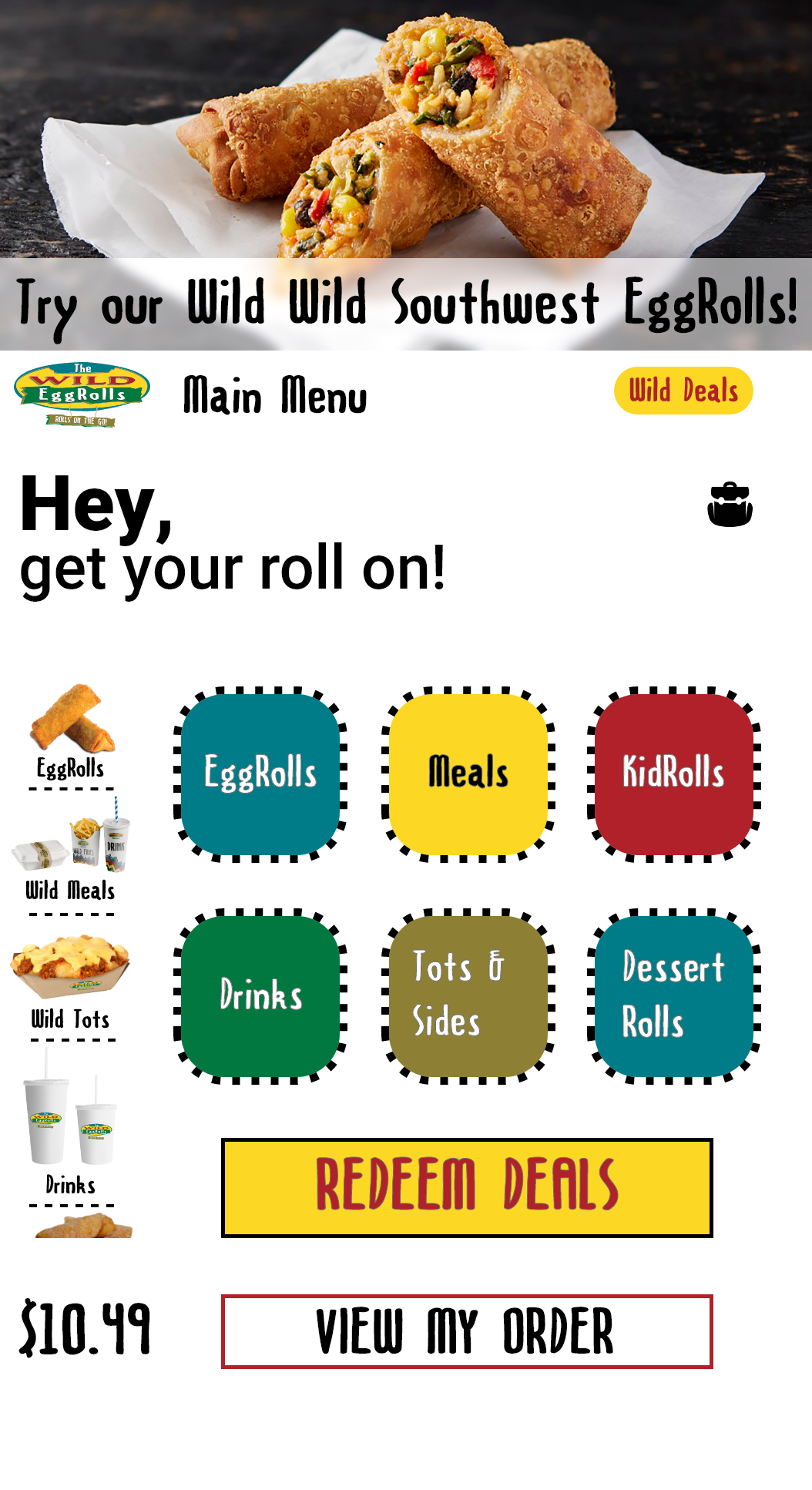Select the Tots & Sides tile
The height and width of the screenshot is (1490, 812).
468,995
